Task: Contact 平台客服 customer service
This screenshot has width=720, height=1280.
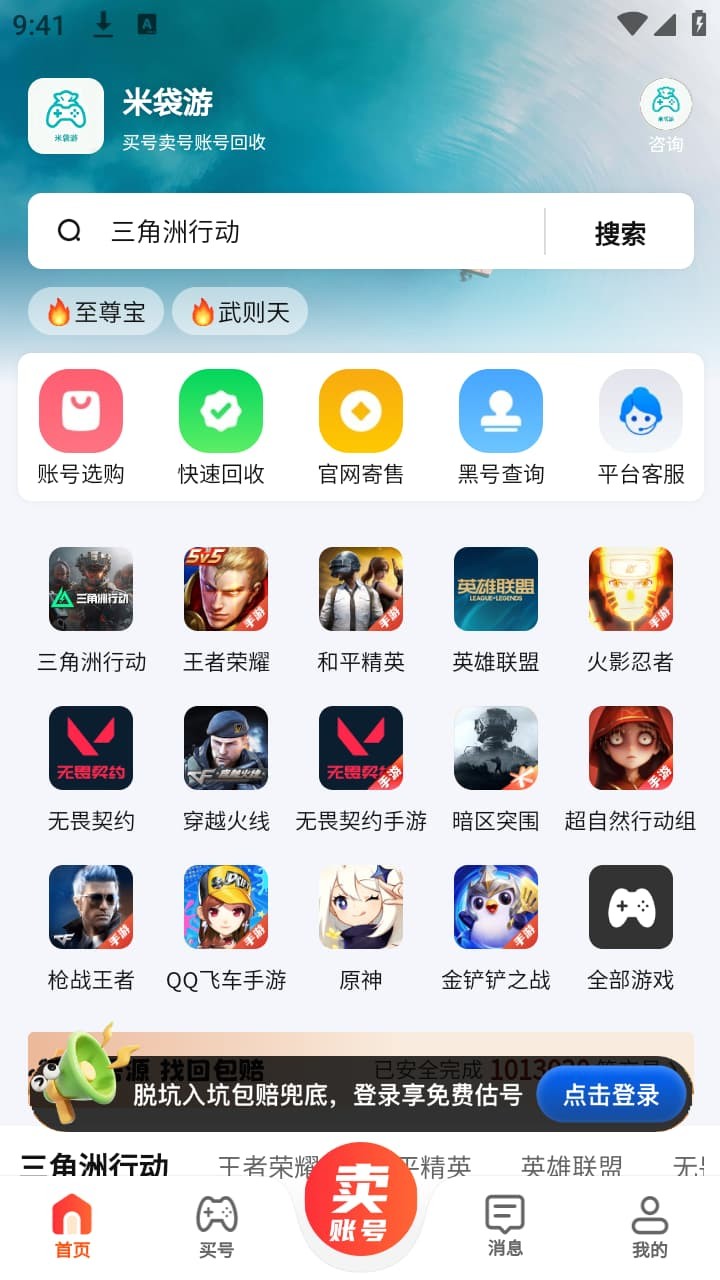Action: point(641,427)
